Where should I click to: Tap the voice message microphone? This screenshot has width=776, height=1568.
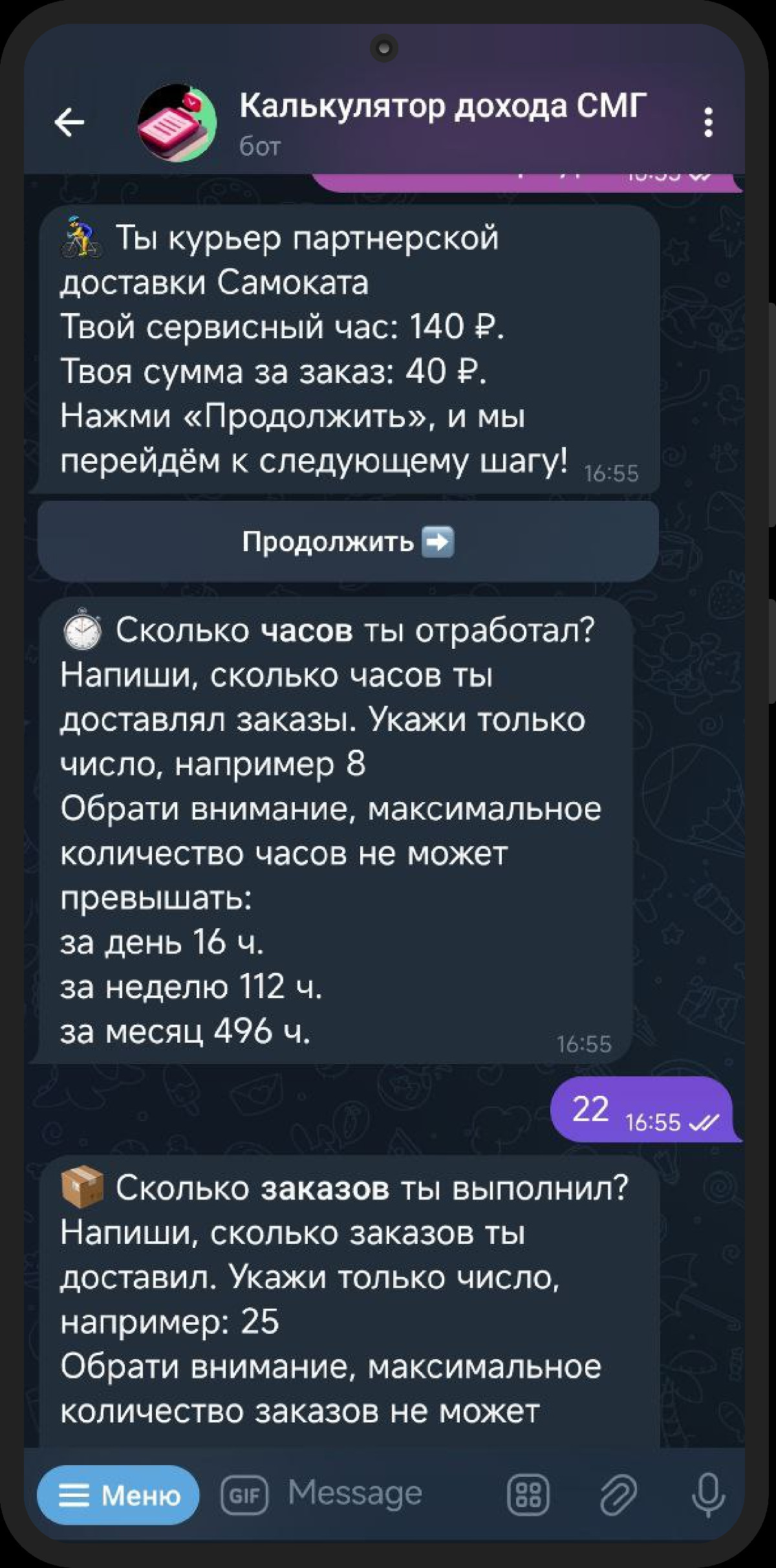(x=707, y=1494)
